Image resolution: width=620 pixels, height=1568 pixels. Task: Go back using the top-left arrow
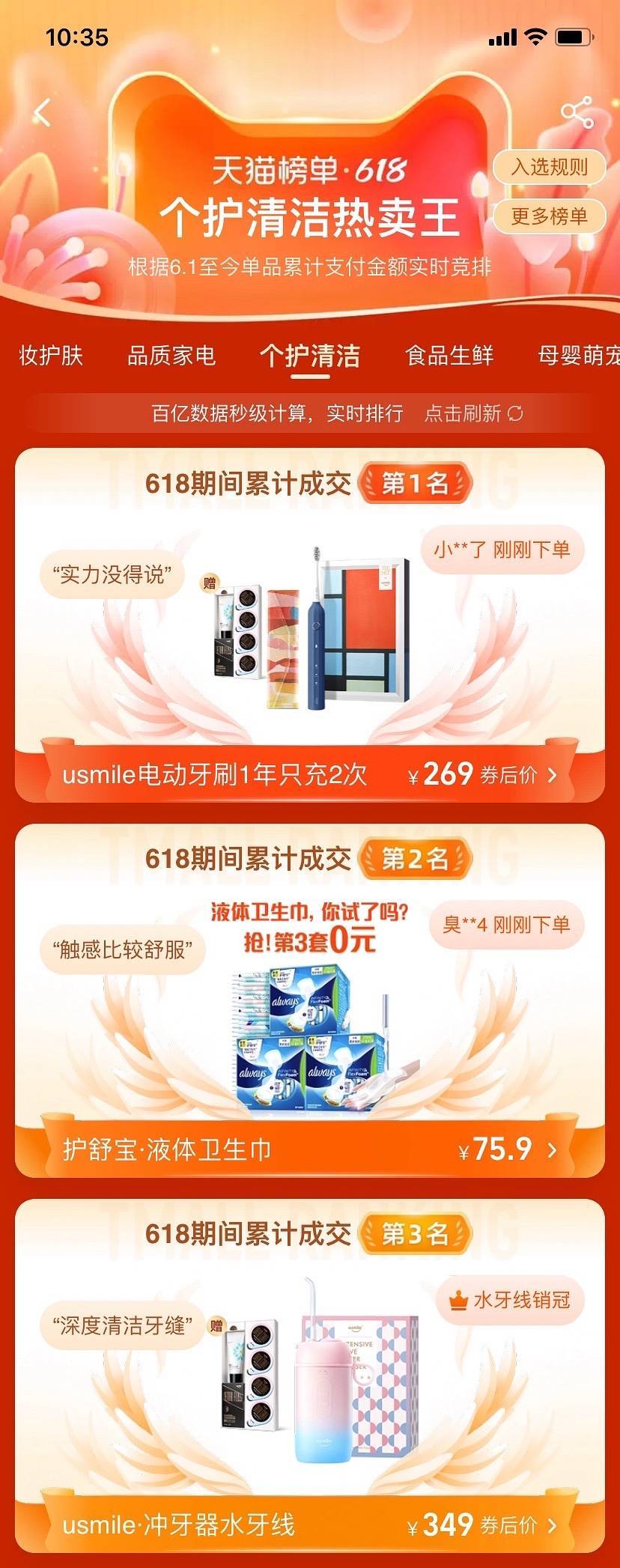pyautogui.click(x=42, y=113)
